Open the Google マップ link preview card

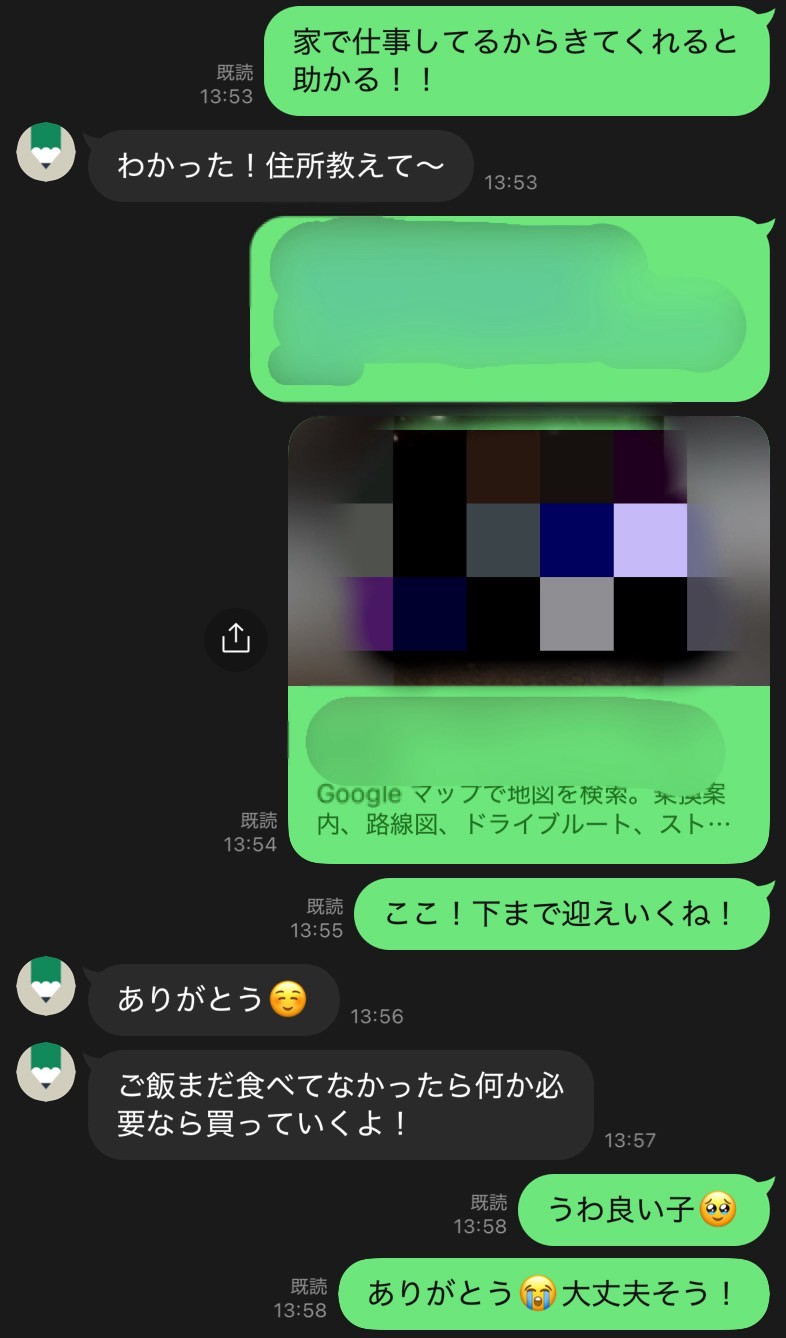pyautogui.click(x=528, y=638)
